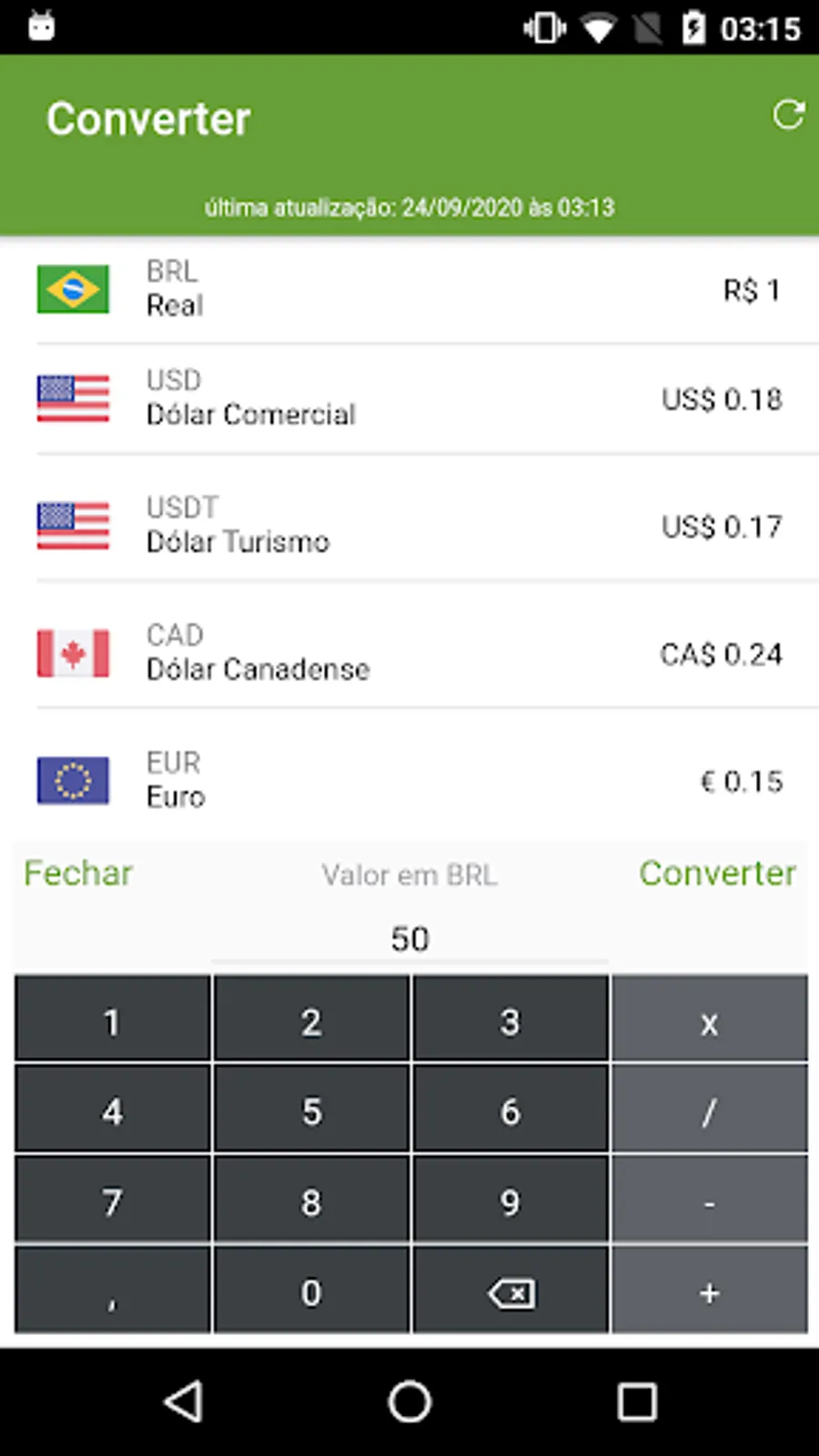
Task: Open the EUR Euro row
Action: point(409,781)
